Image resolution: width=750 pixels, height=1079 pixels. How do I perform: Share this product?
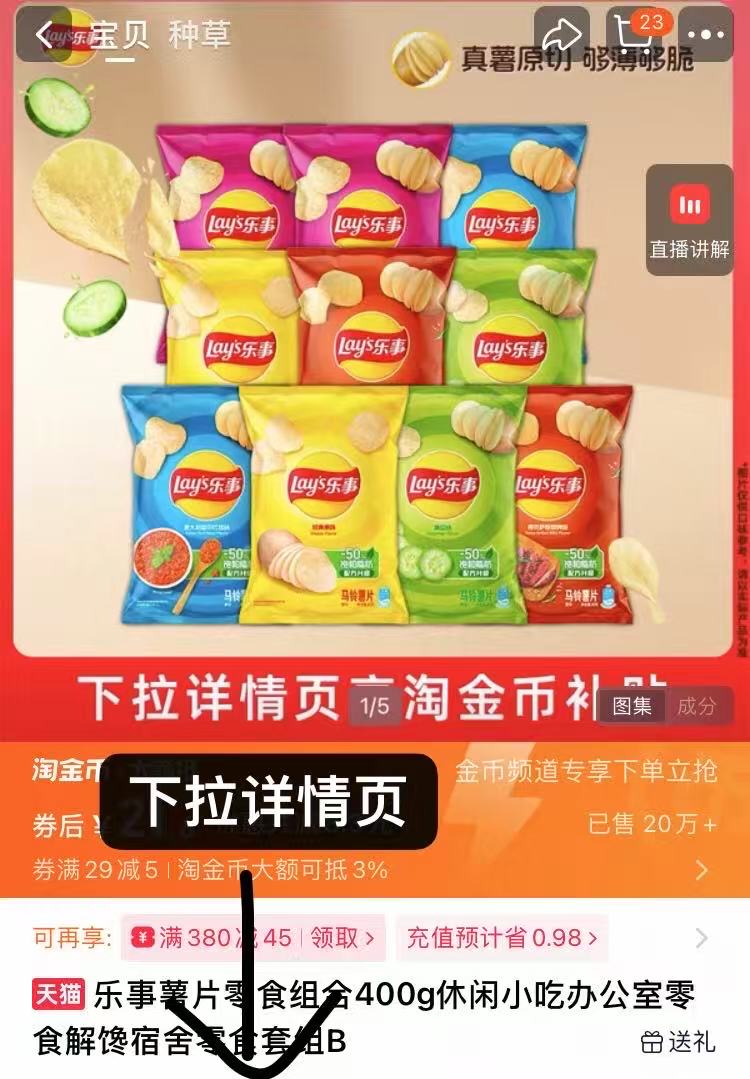pos(561,35)
